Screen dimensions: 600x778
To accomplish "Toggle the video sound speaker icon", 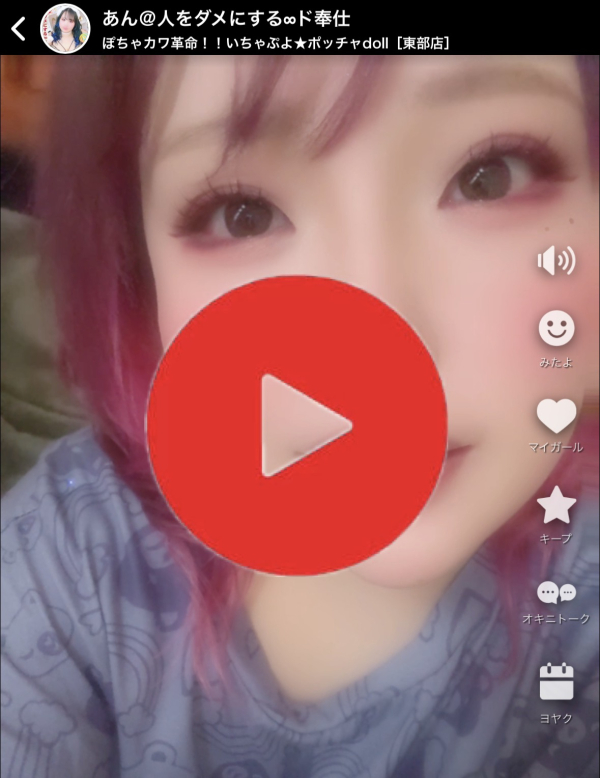I will click(x=556, y=261).
